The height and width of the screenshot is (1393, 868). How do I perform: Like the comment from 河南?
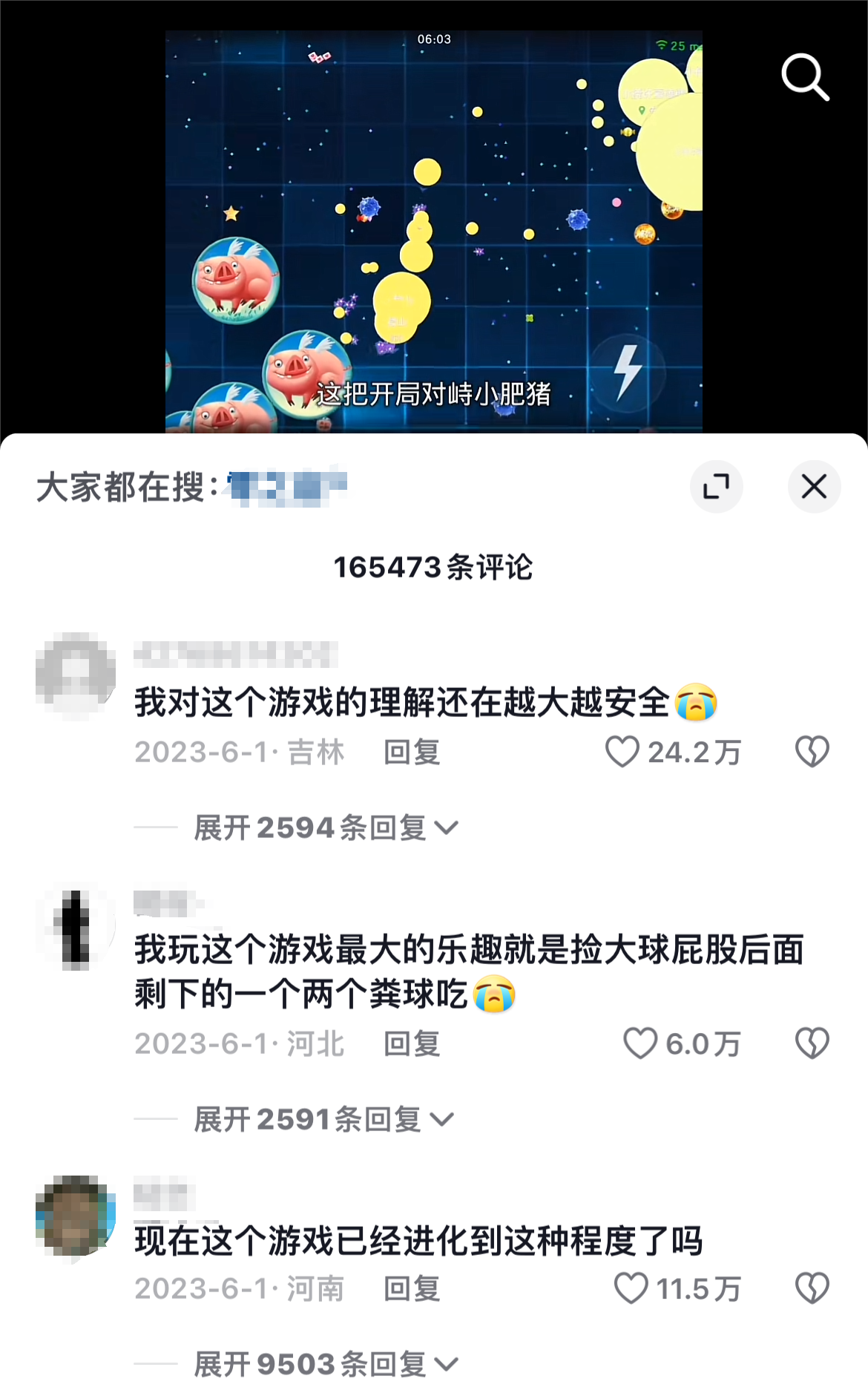point(631,1288)
